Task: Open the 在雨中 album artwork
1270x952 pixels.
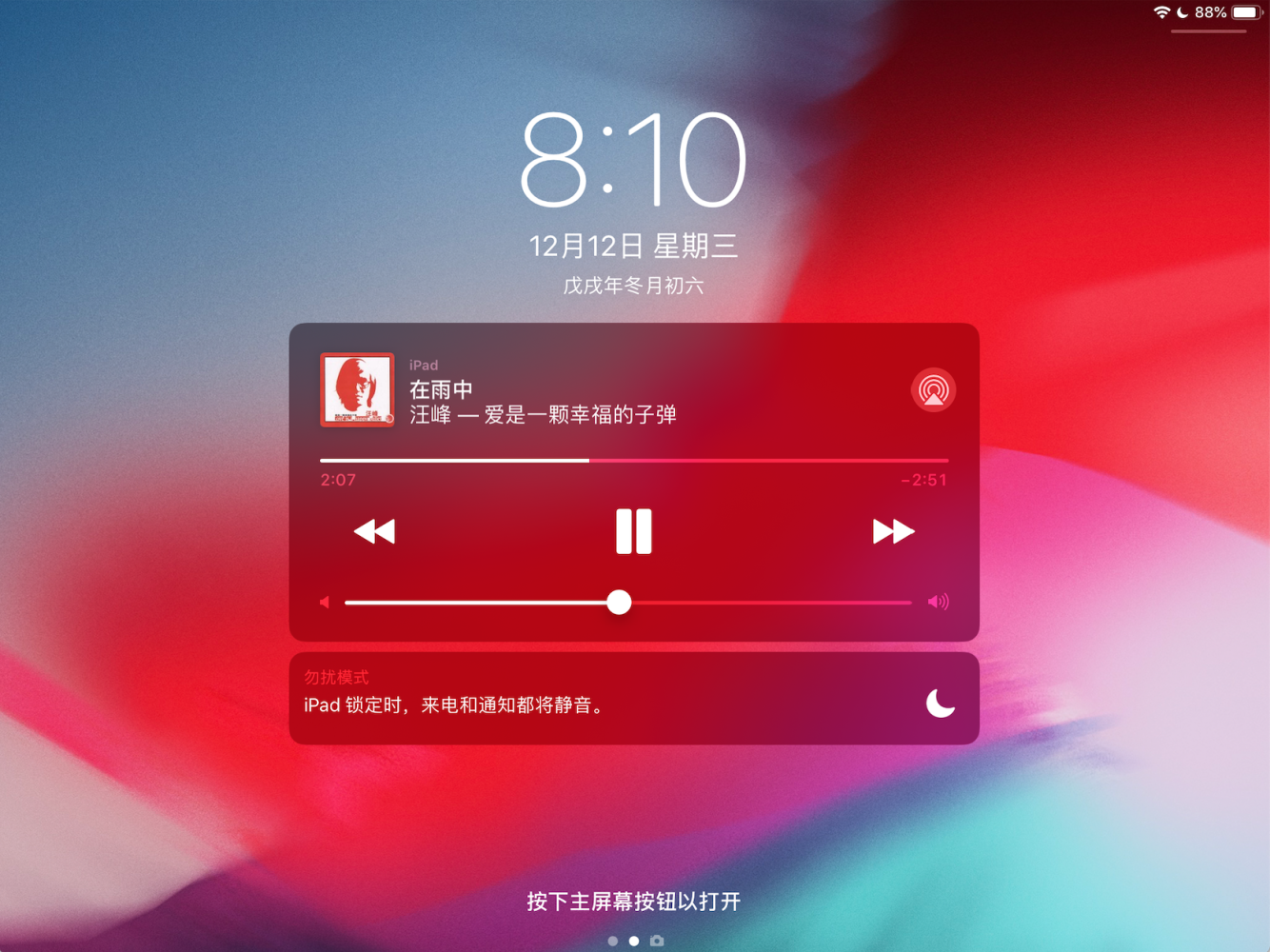Action: pyautogui.click(x=357, y=390)
